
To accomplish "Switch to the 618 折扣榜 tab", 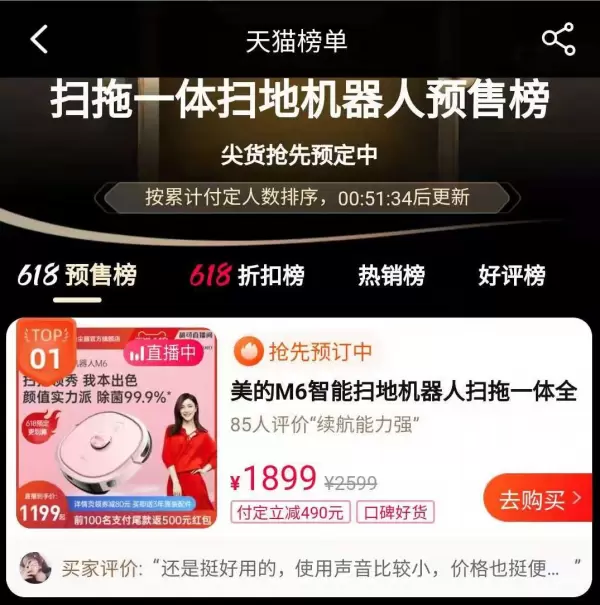I will click(x=247, y=275).
